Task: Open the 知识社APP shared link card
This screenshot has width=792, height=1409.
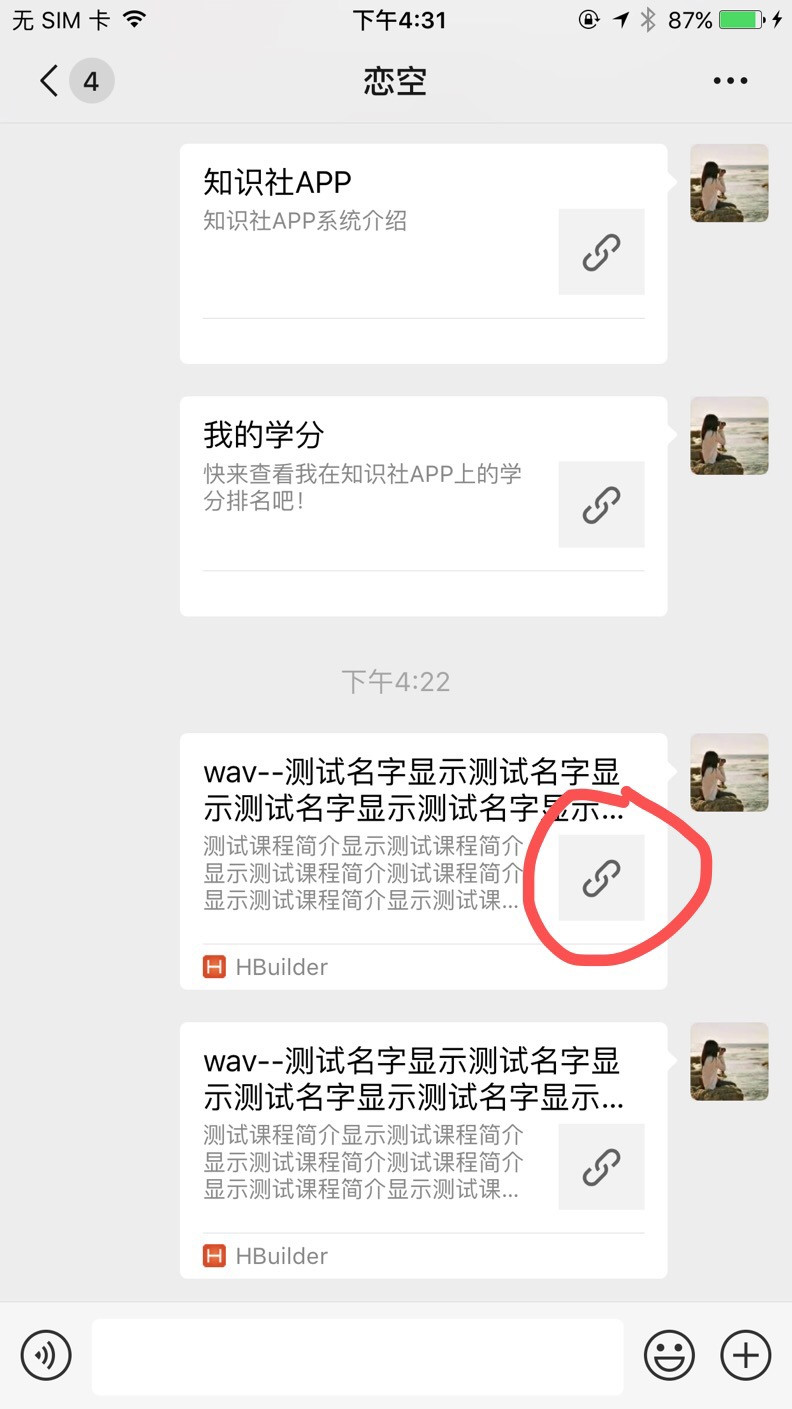Action: tap(422, 253)
